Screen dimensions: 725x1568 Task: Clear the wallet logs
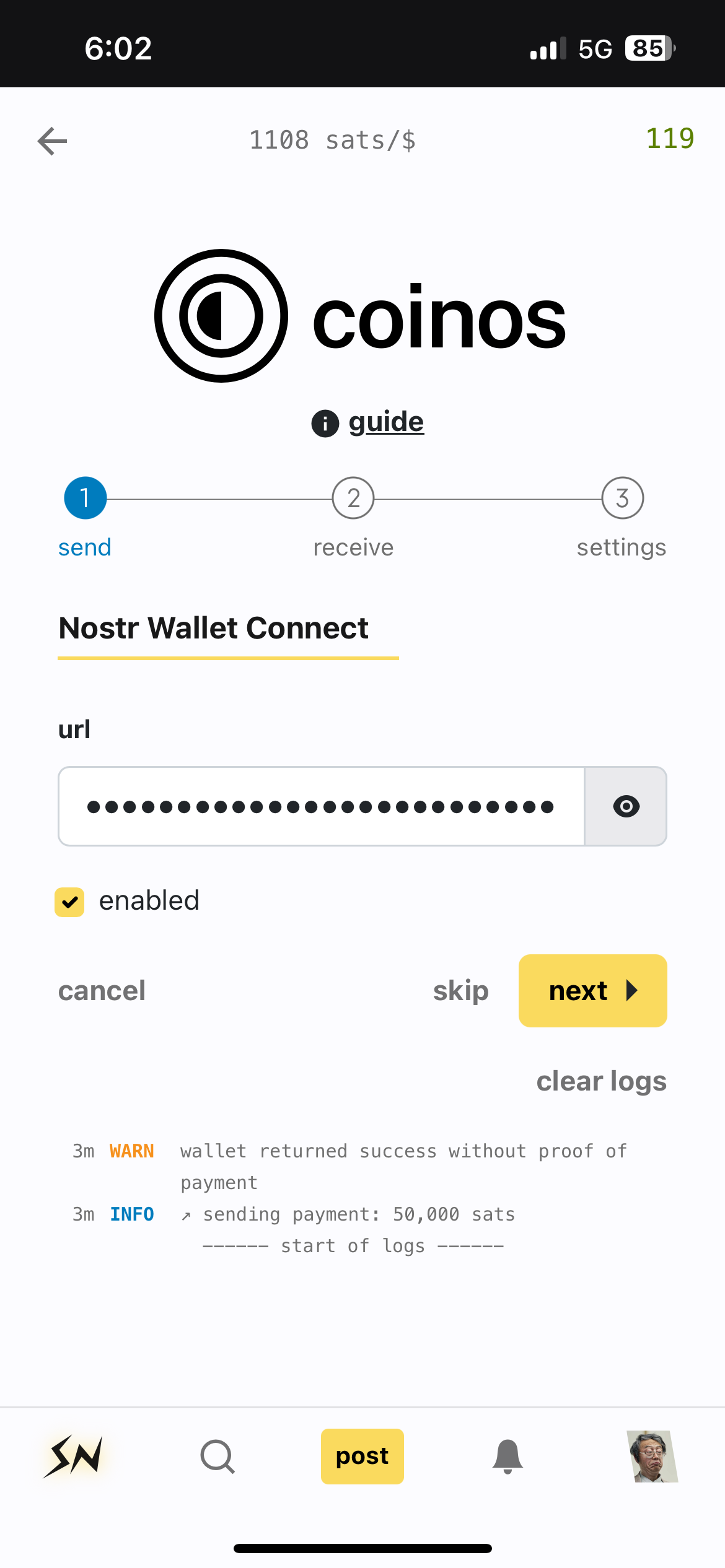[x=601, y=1081]
